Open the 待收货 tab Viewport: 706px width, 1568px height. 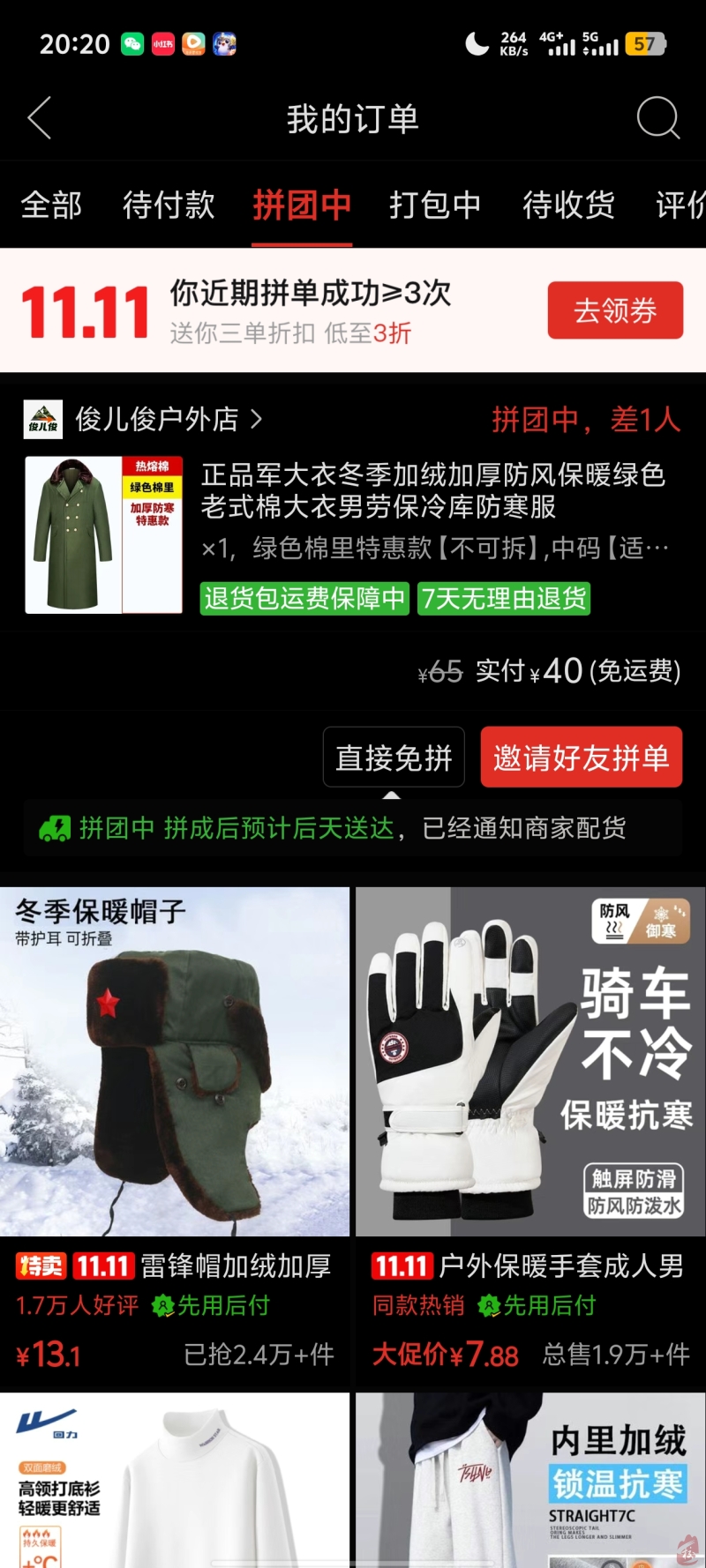[568, 205]
